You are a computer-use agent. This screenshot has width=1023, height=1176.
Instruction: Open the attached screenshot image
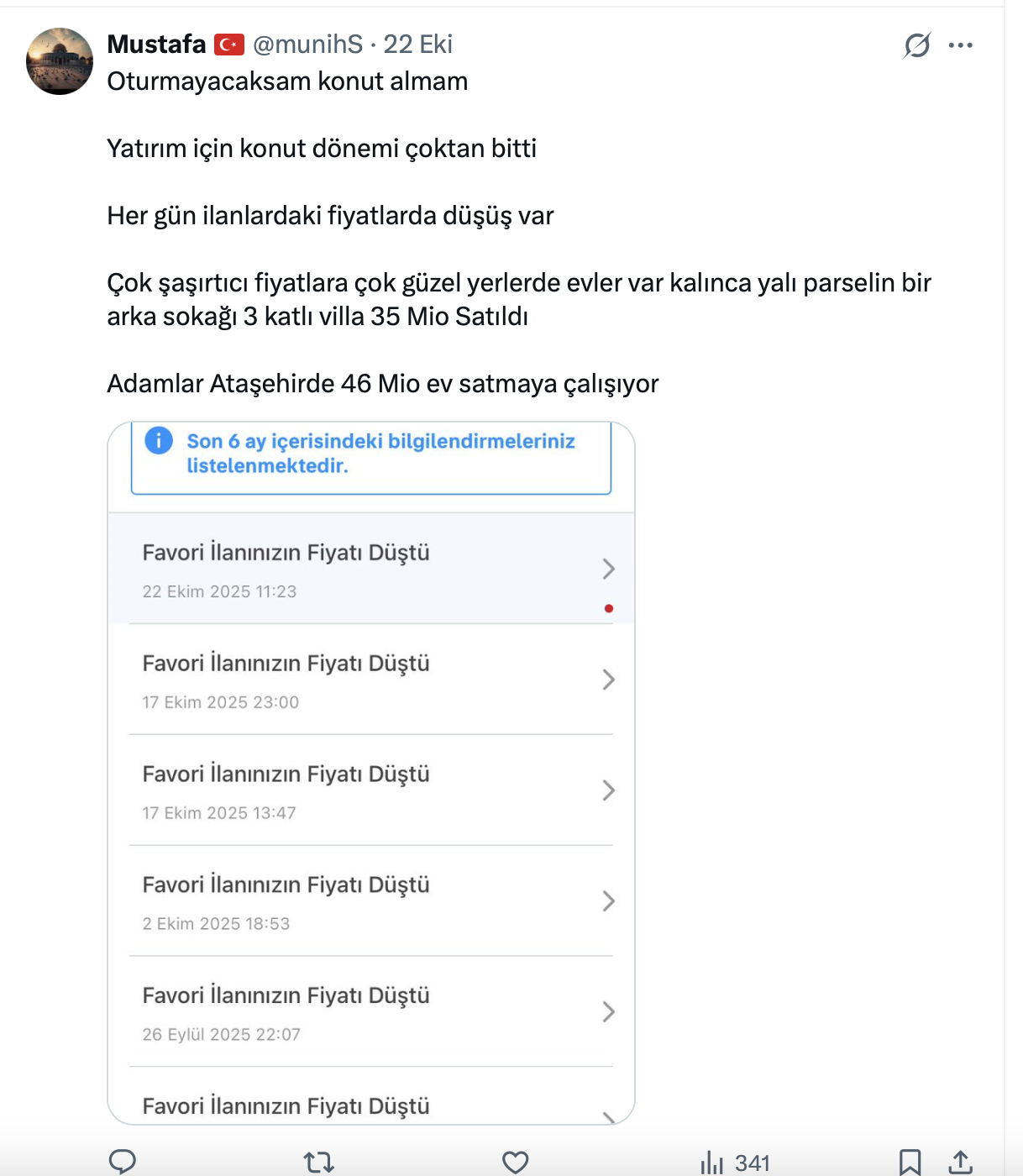coord(370,773)
